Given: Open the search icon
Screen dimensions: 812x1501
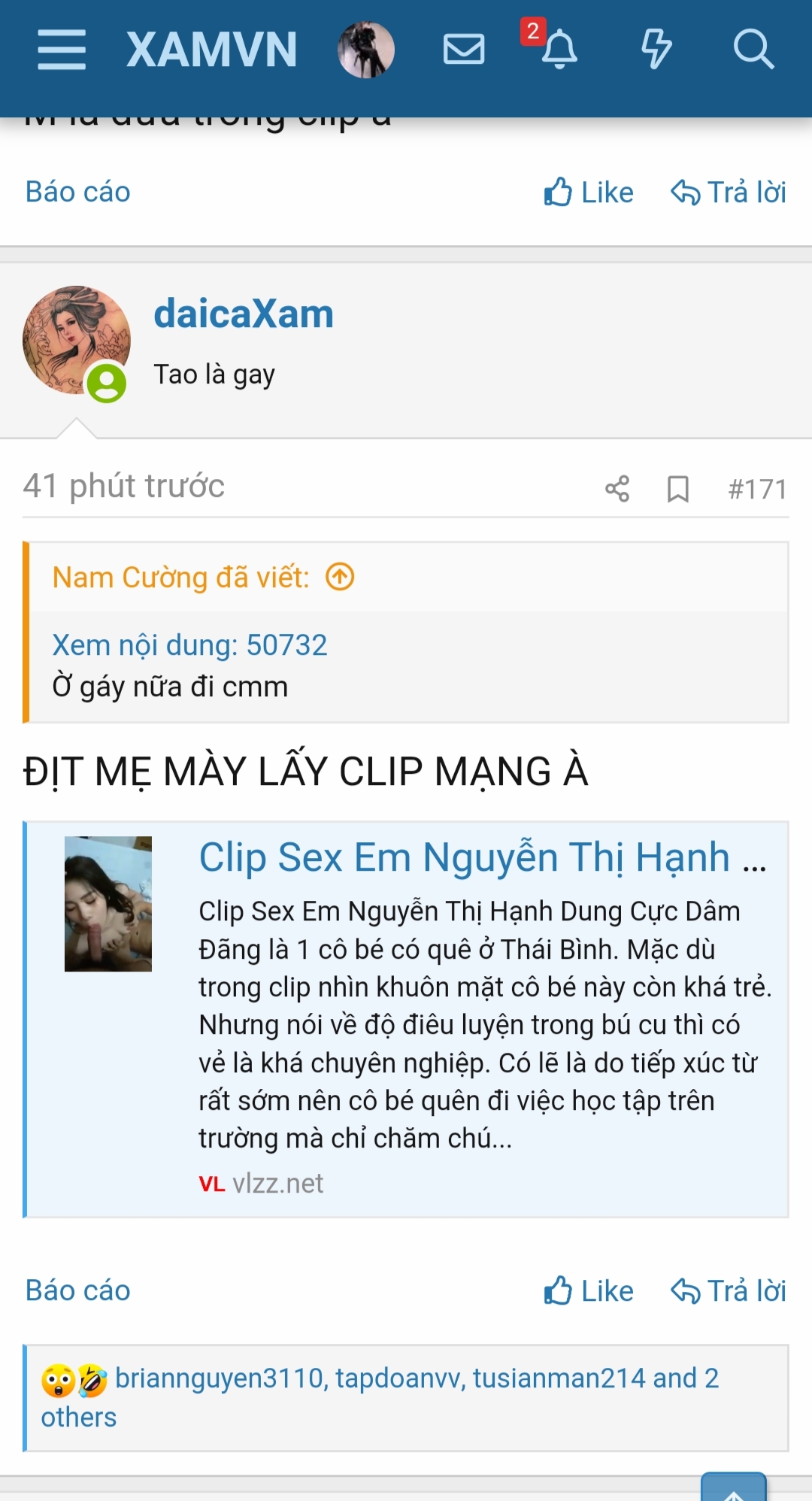Looking at the screenshot, I should (x=753, y=50).
